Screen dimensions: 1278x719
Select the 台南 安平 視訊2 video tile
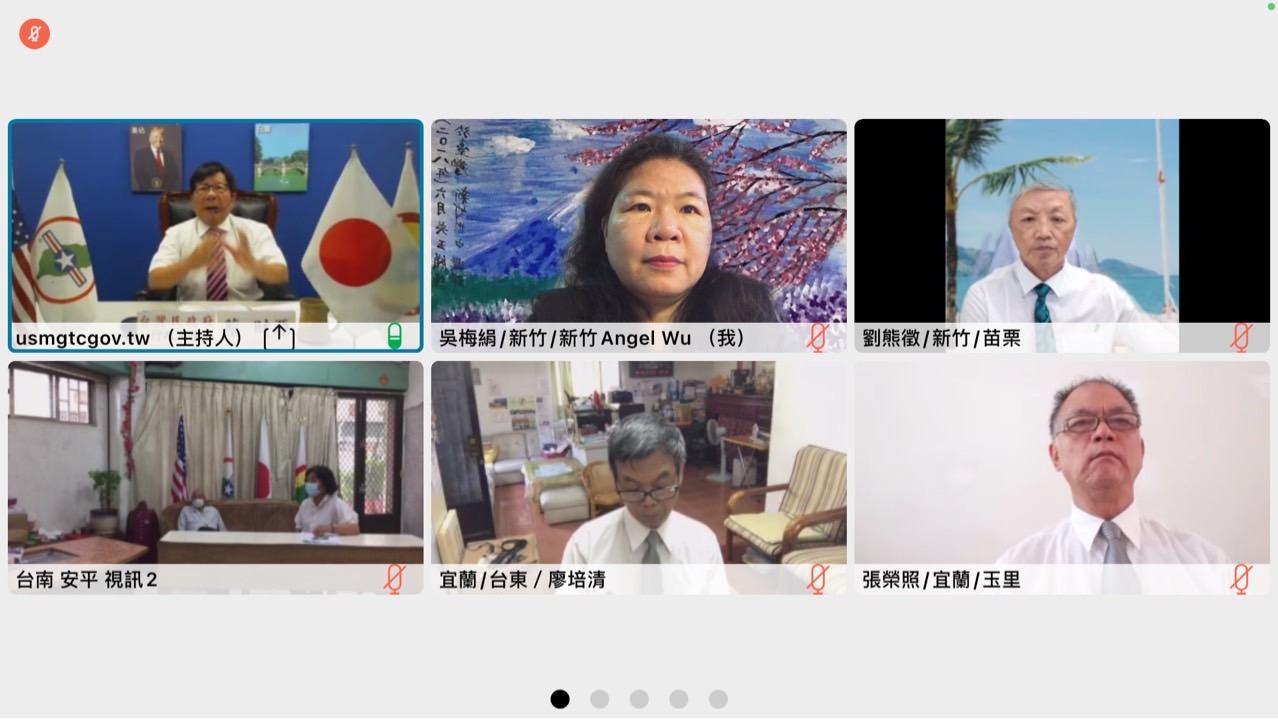pos(215,477)
